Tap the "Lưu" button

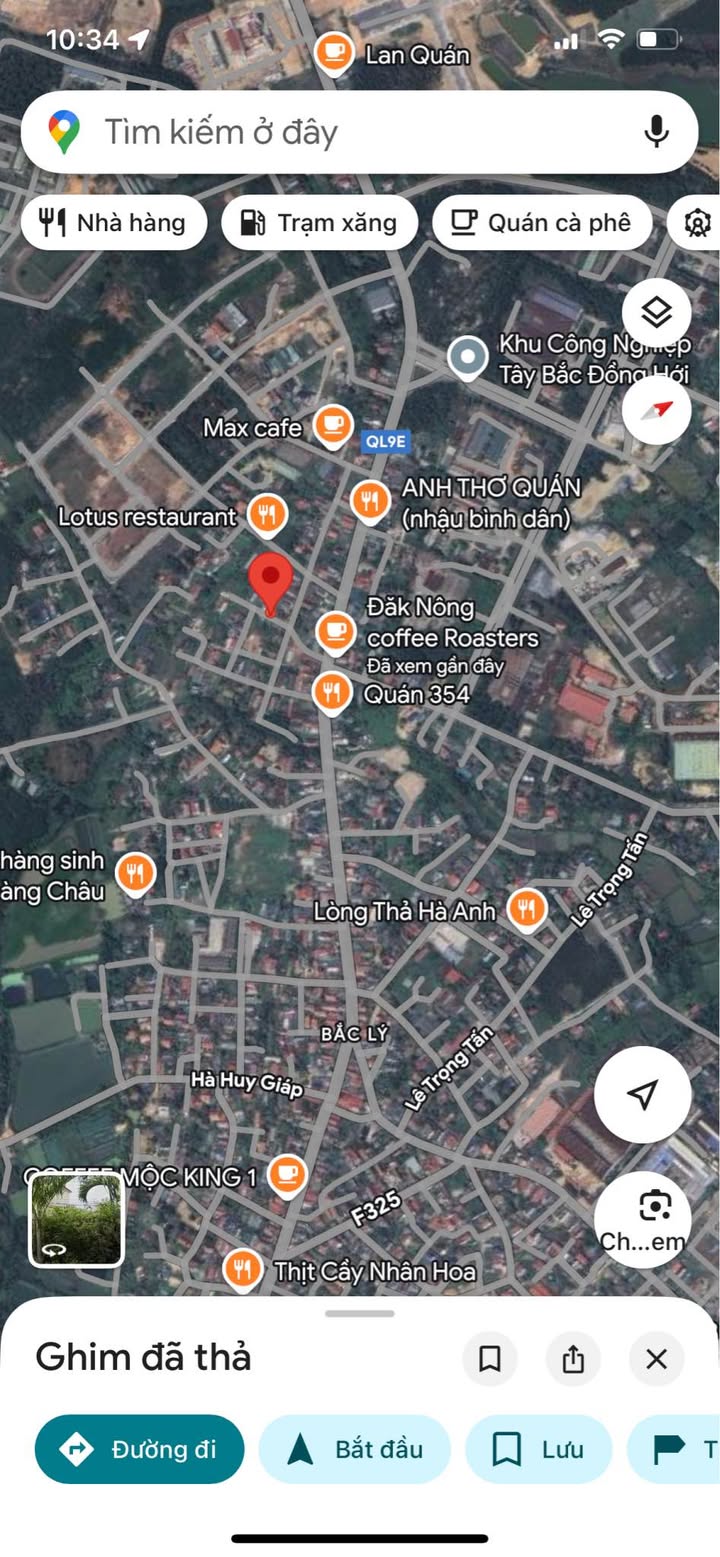pyautogui.click(x=538, y=1449)
